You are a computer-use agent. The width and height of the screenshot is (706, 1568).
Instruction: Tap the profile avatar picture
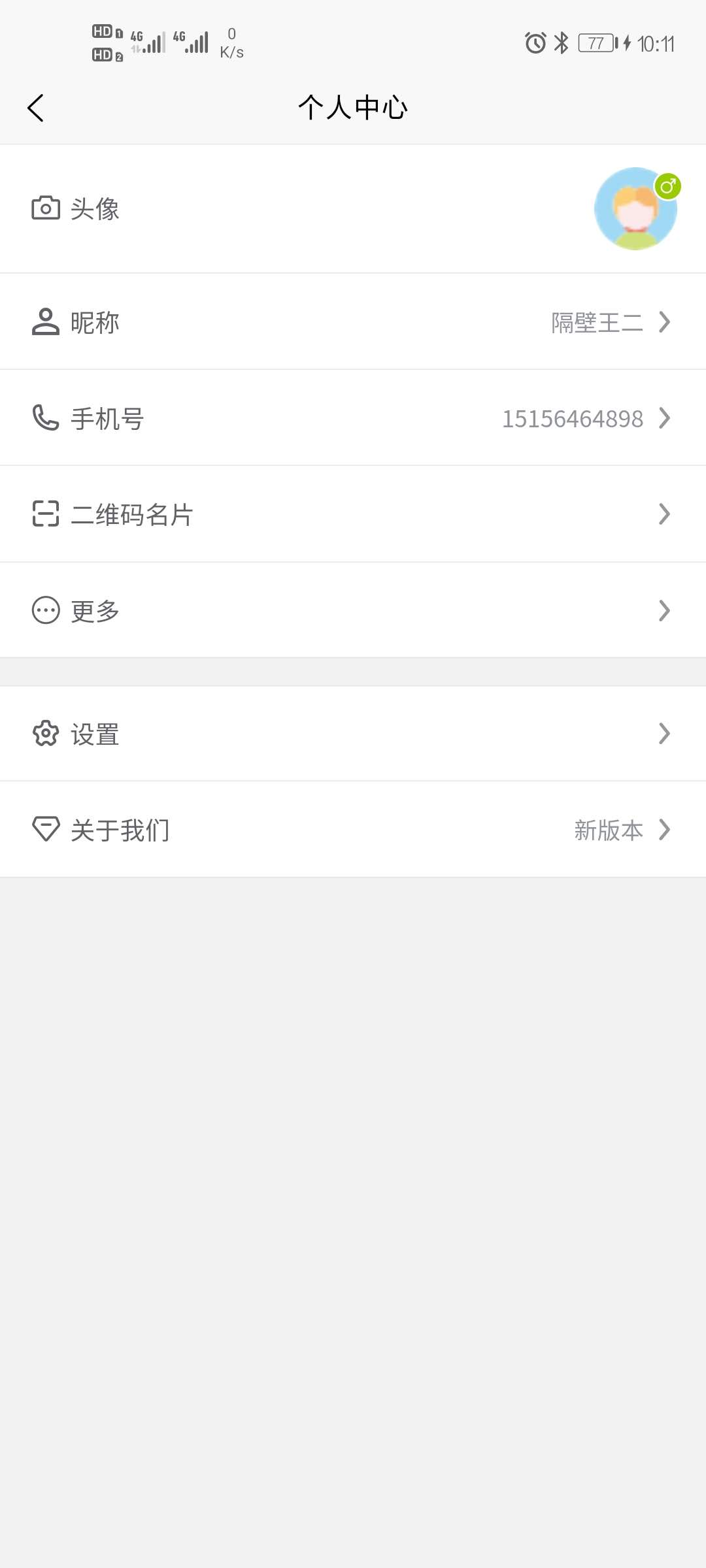(635, 209)
